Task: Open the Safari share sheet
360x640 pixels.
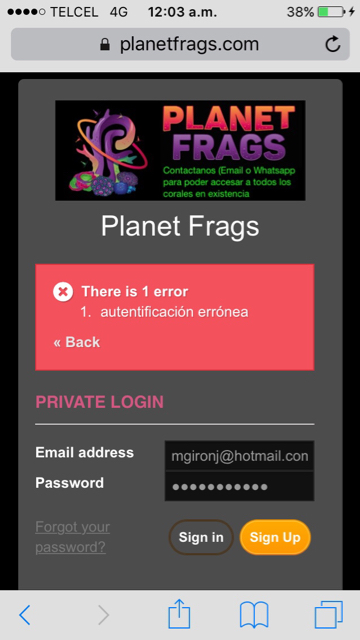Action: click(180, 613)
